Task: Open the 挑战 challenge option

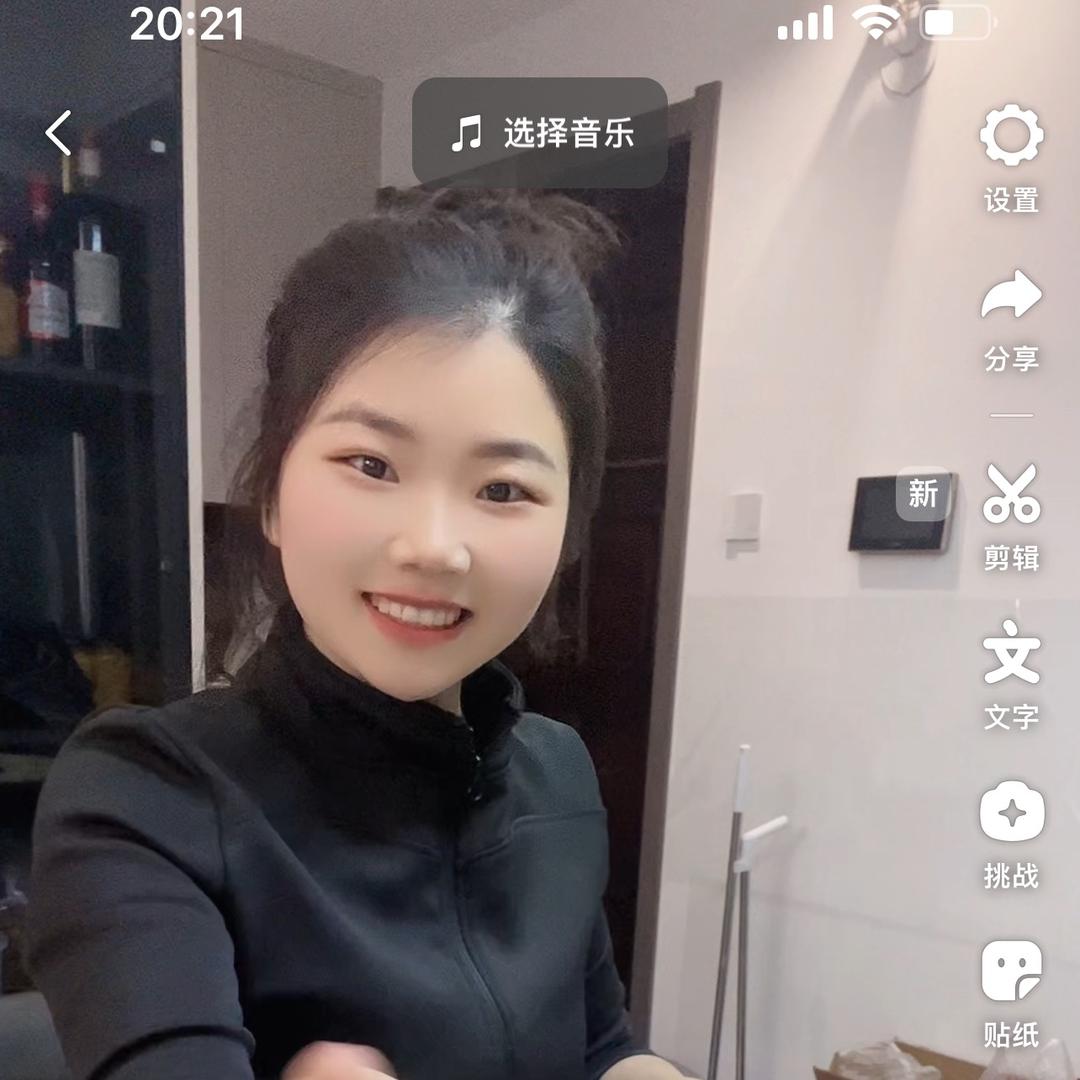Action: click(x=1011, y=812)
